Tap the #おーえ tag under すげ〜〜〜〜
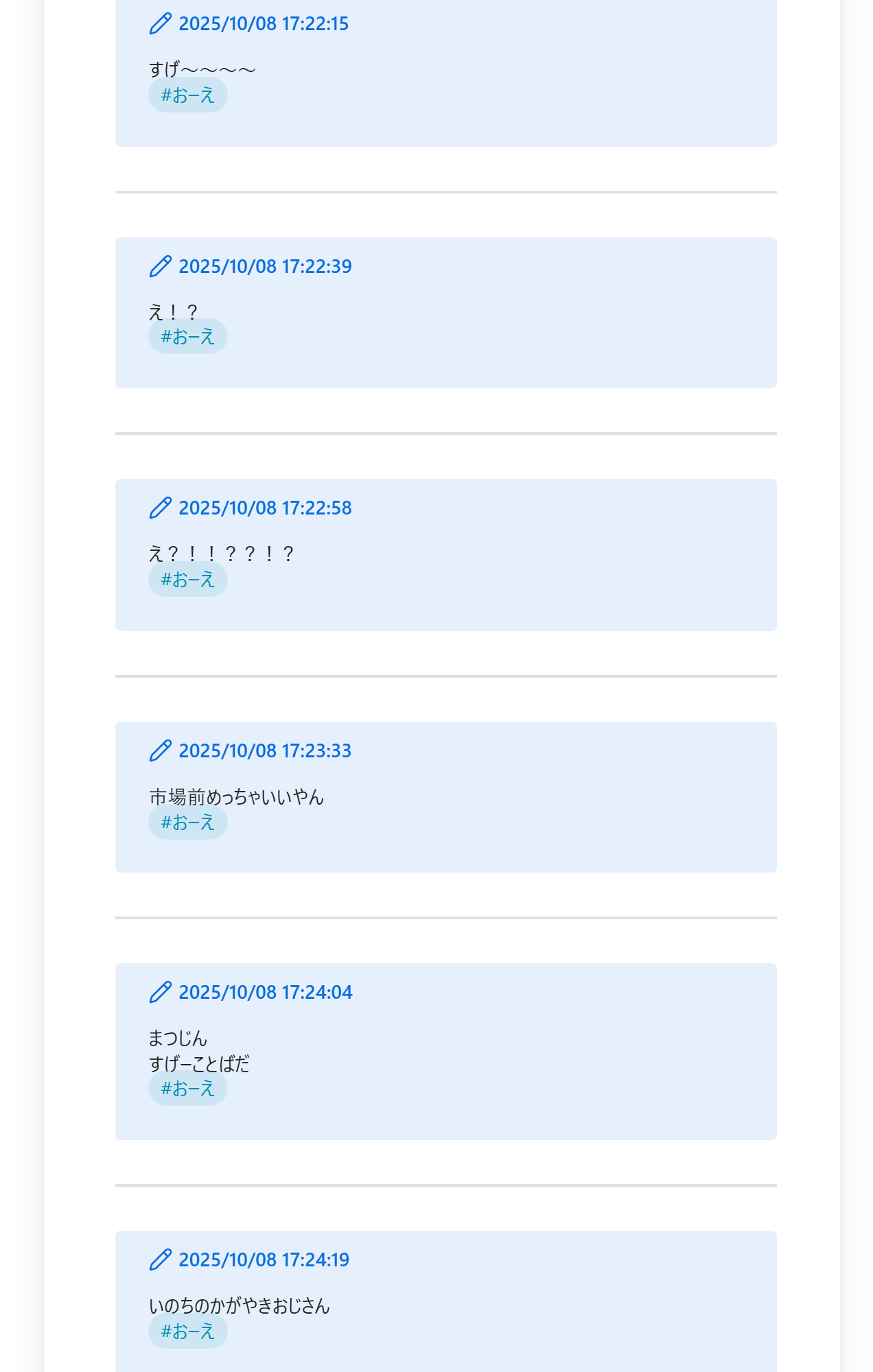873x1372 pixels. [188, 95]
